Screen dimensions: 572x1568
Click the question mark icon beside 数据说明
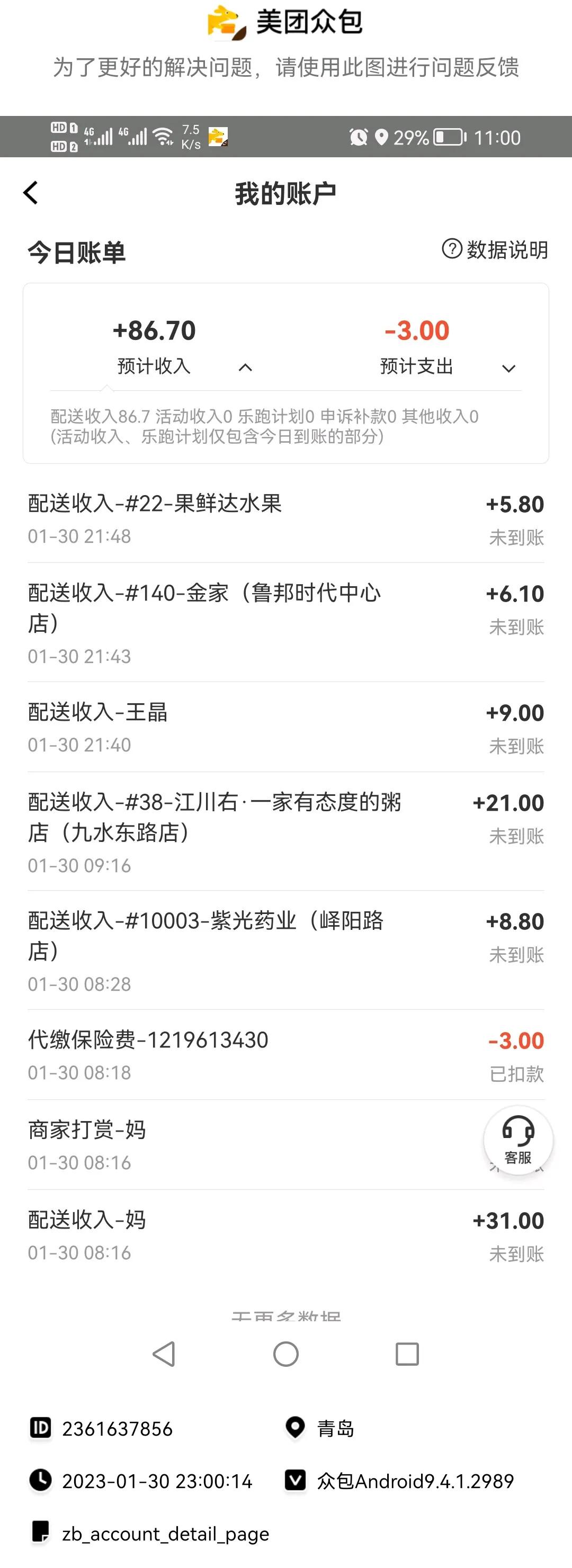coord(452,249)
